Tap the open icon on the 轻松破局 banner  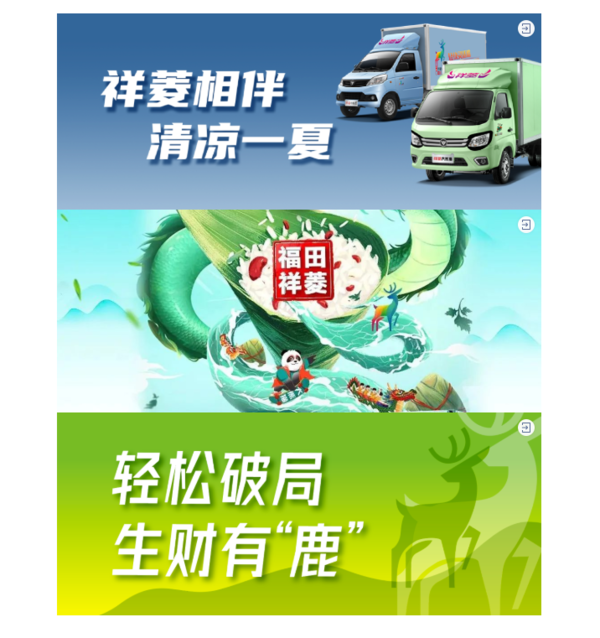click(527, 428)
